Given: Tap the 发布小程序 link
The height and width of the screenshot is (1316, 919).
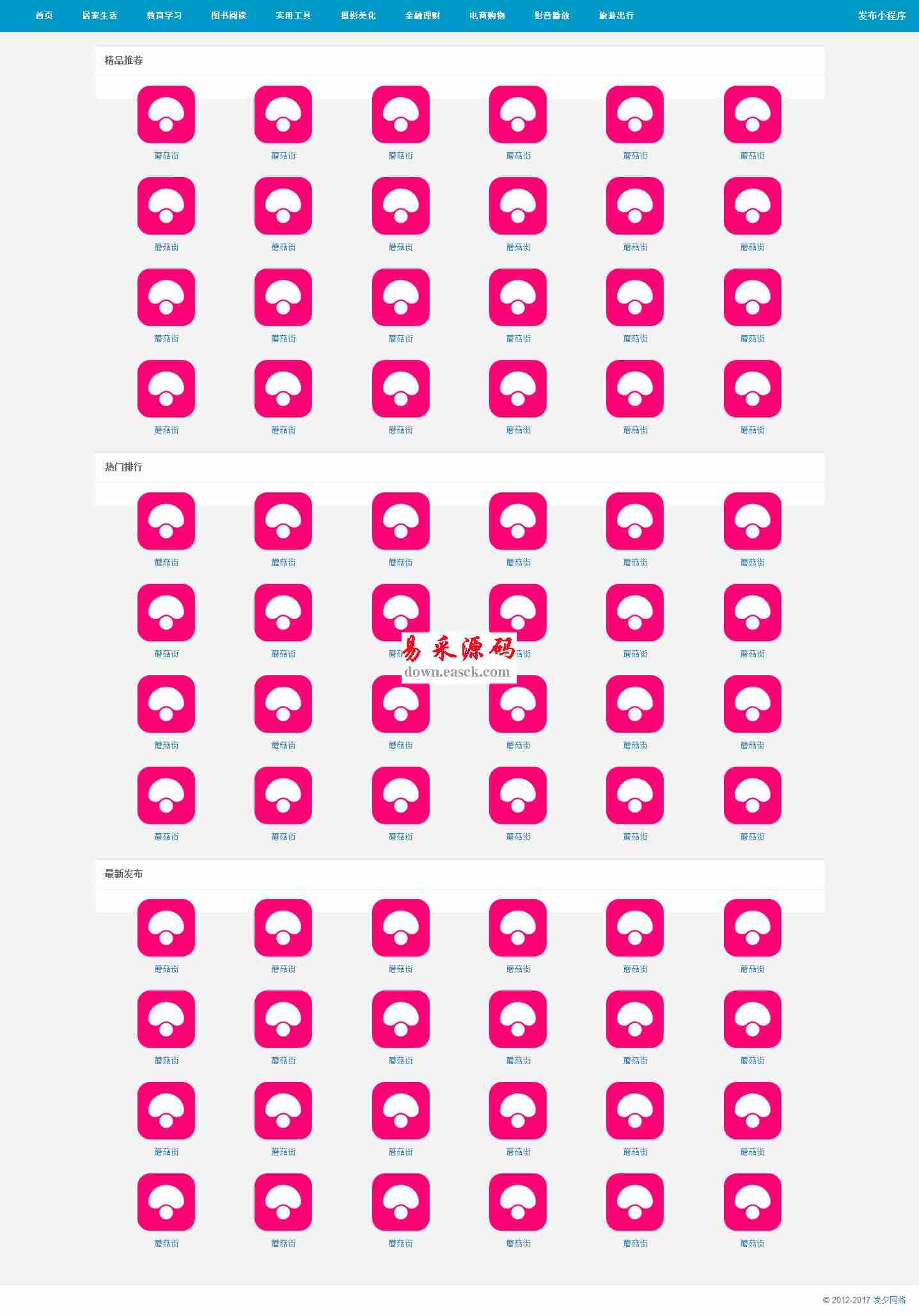Looking at the screenshot, I should (x=882, y=15).
